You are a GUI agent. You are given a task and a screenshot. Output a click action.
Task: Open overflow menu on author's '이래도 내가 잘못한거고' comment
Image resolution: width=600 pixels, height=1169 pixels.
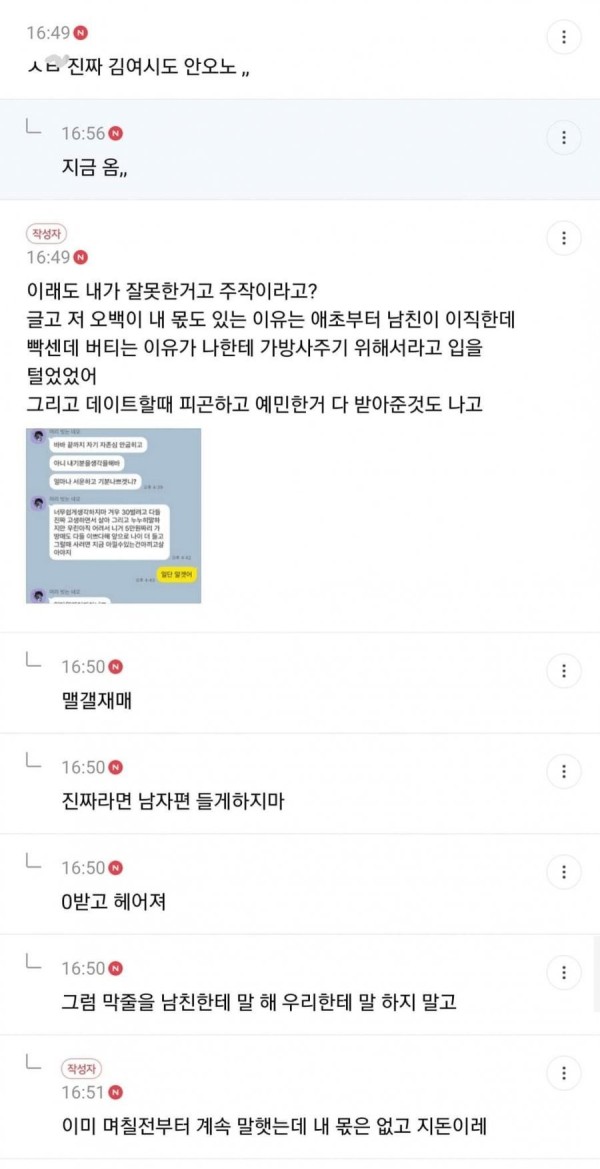click(564, 238)
